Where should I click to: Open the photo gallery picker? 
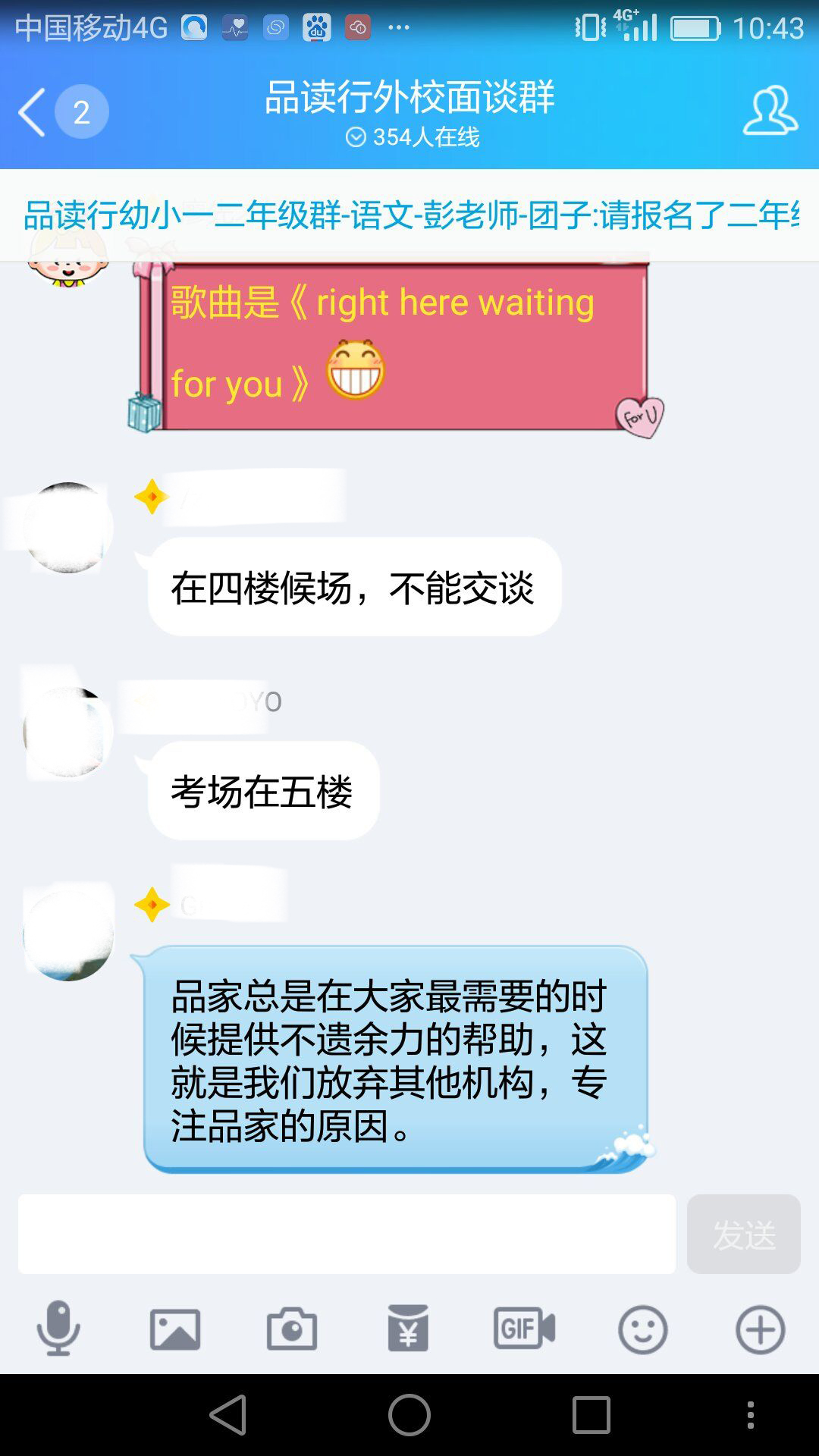(175, 1329)
